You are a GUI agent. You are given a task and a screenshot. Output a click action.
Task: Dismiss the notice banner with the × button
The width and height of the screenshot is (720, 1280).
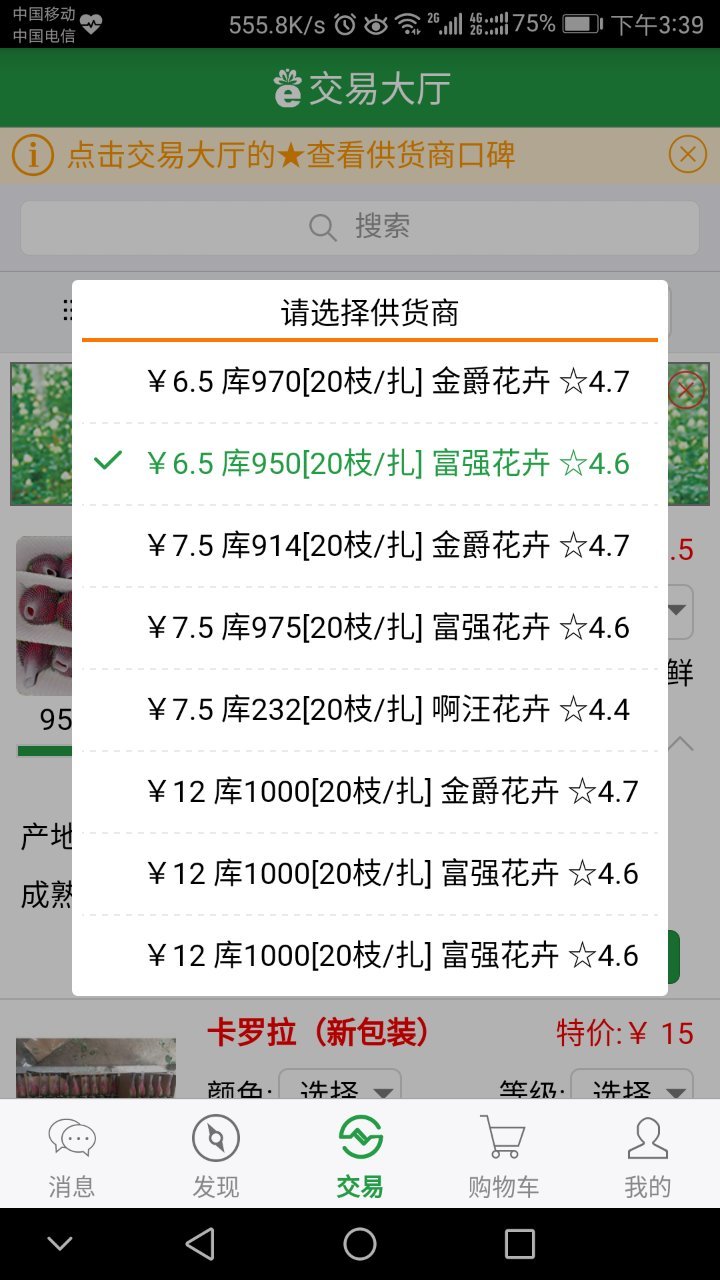click(687, 153)
